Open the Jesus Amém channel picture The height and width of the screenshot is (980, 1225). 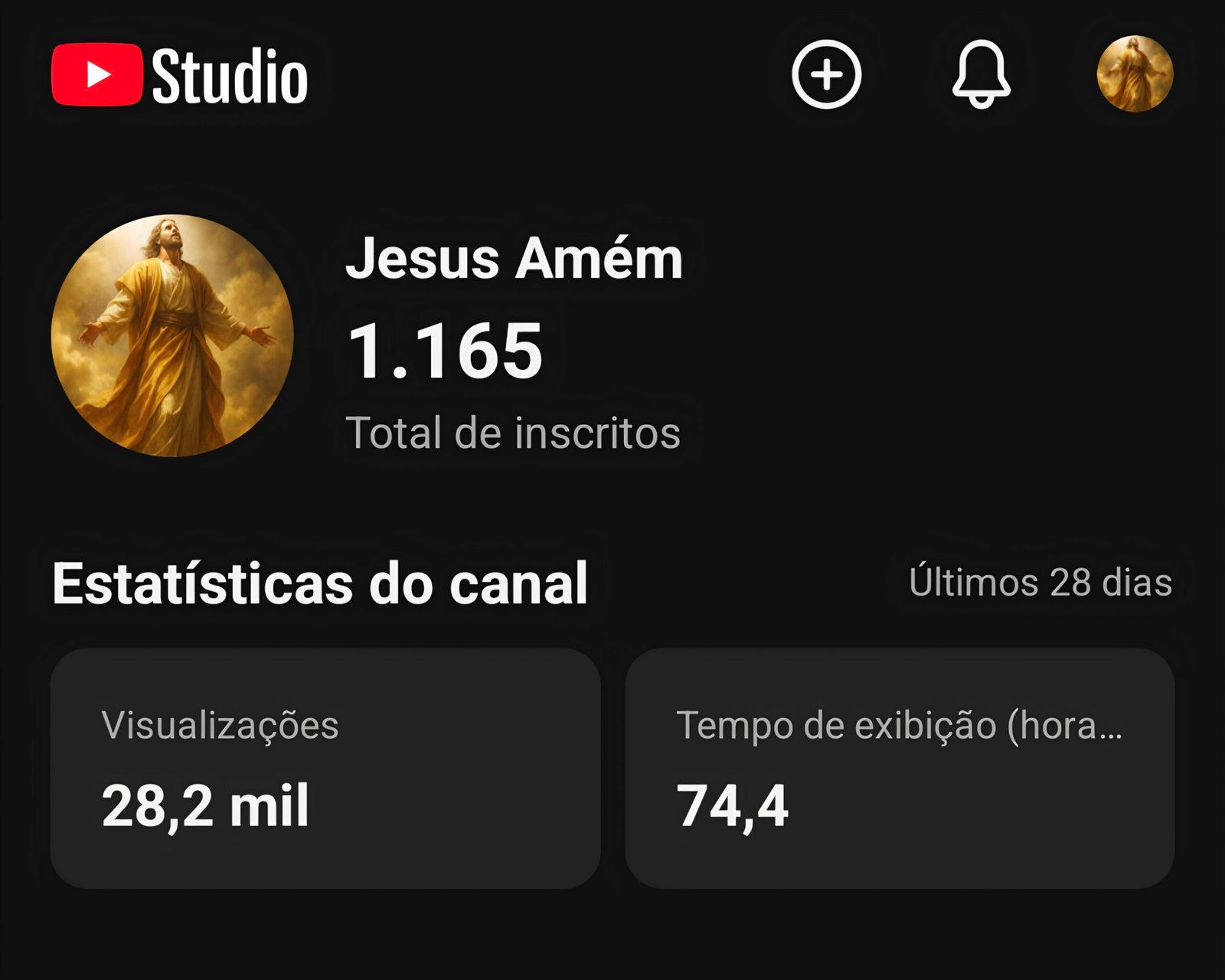coord(172,335)
